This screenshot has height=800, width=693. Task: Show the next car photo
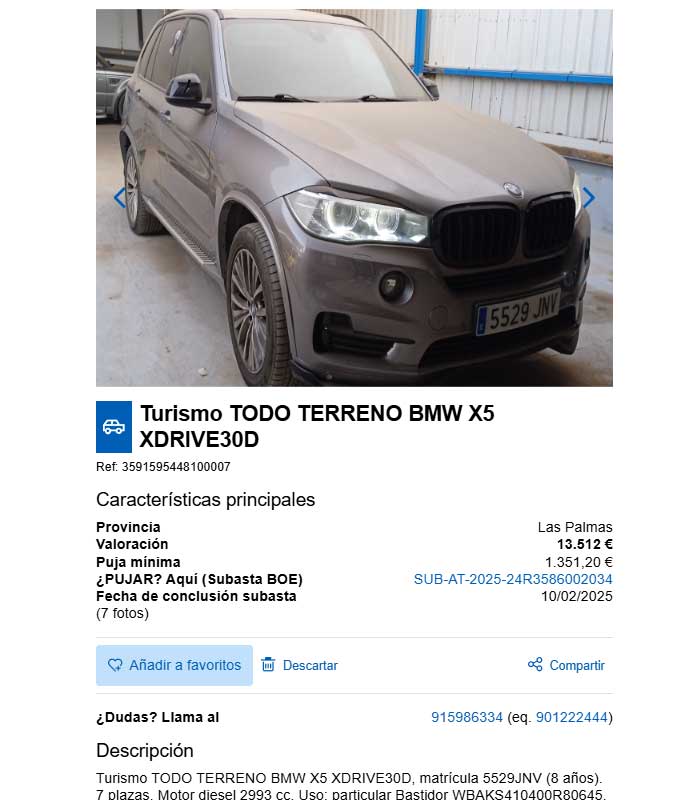pyautogui.click(x=588, y=197)
